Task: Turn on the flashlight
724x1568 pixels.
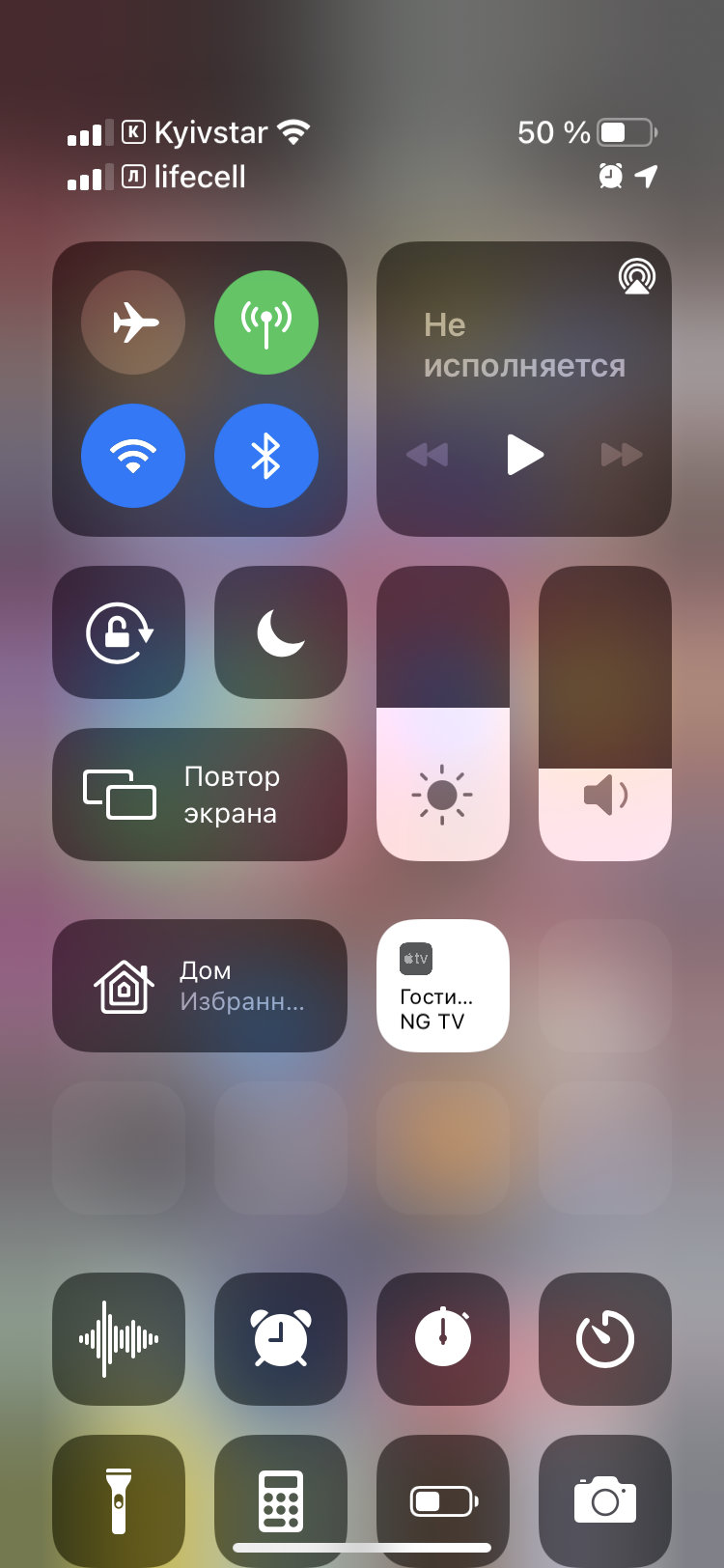Action: click(119, 1500)
